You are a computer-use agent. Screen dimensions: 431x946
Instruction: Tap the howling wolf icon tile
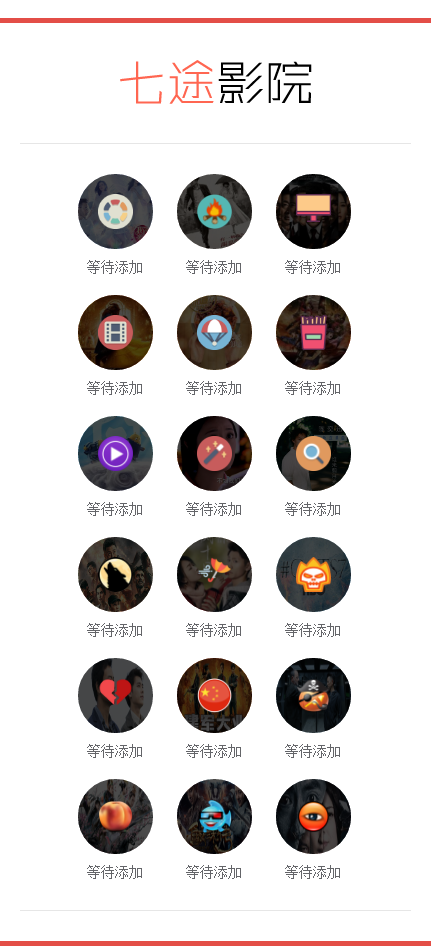click(x=115, y=574)
